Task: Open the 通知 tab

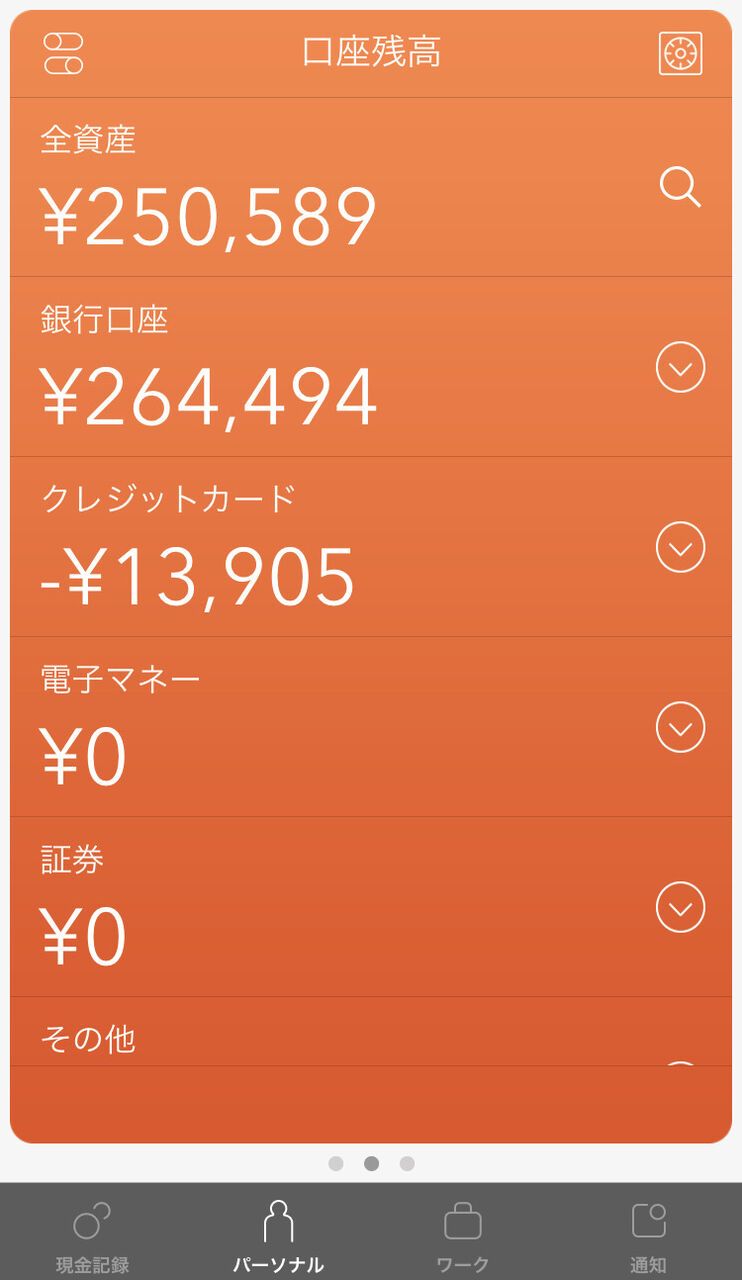Action: click(x=648, y=1238)
